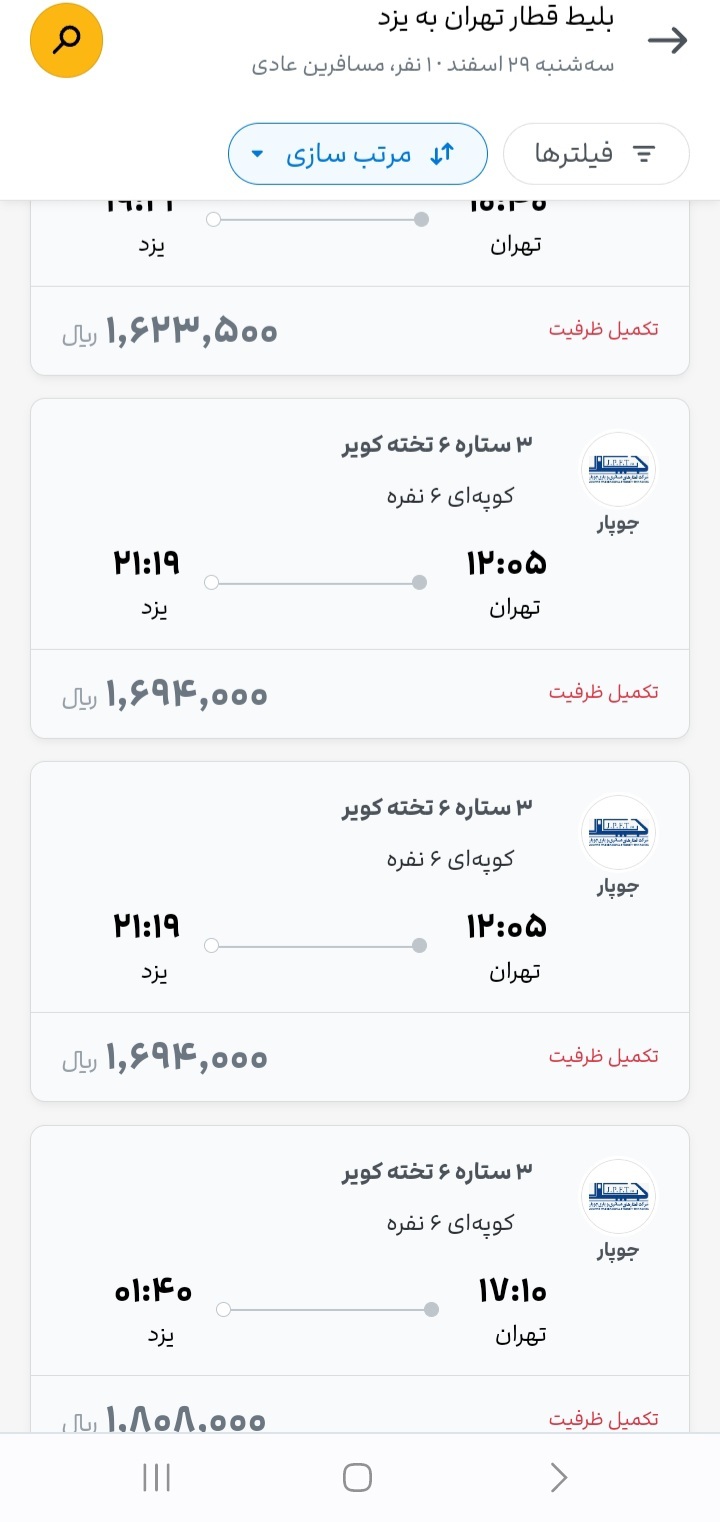Image resolution: width=720 pixels, height=1522 pixels.
Task: Open the فیلترها filters panel
Action: [596, 153]
